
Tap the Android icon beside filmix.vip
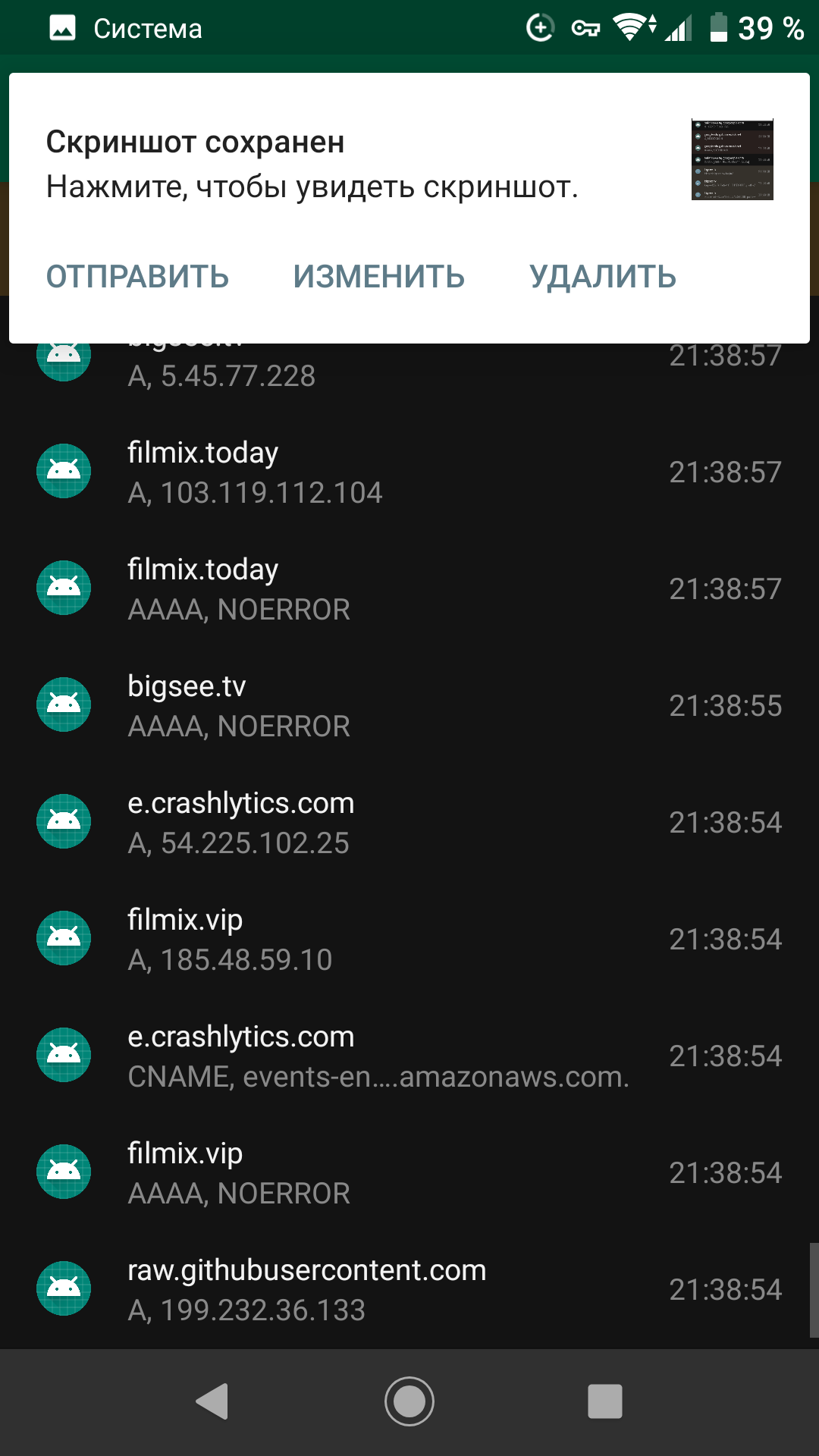(x=64, y=937)
